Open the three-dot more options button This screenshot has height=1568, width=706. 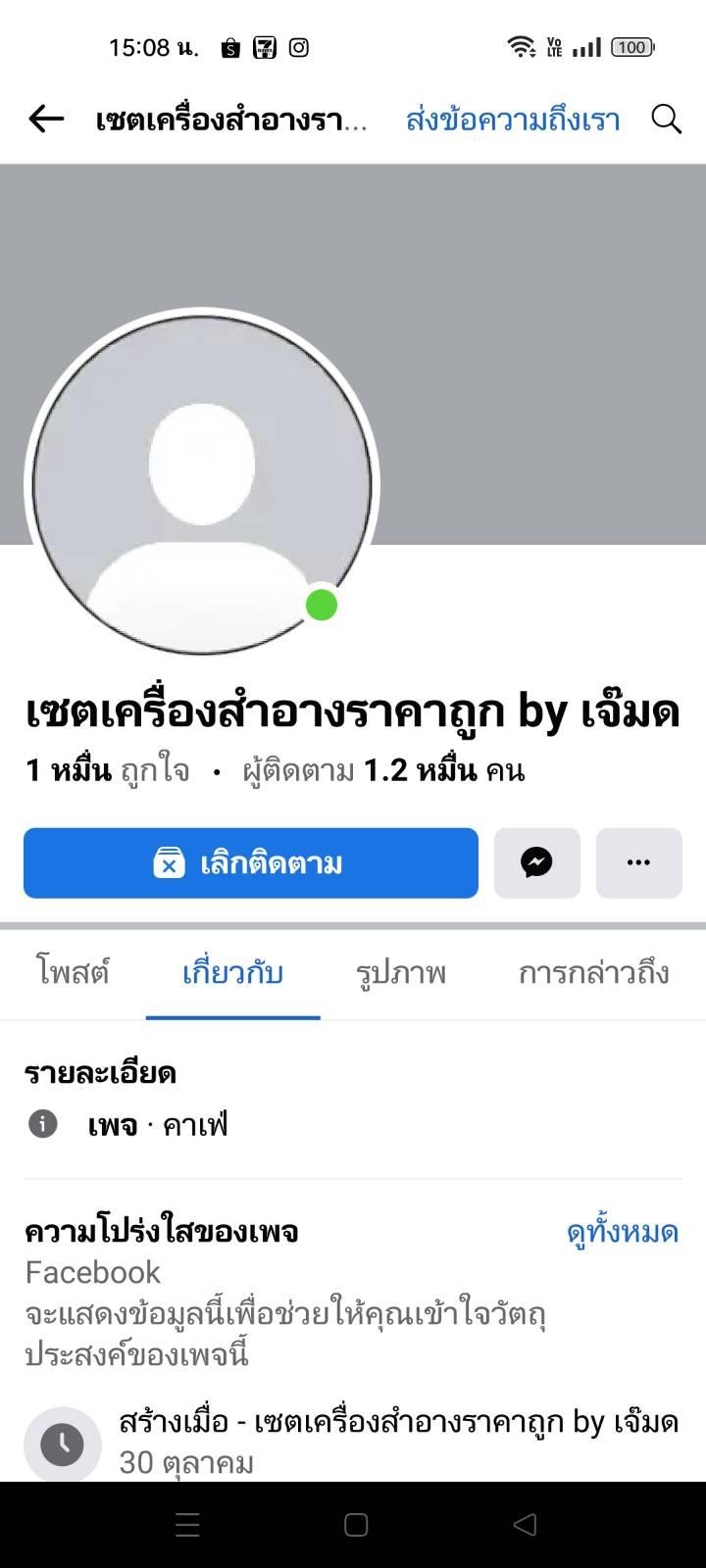click(639, 862)
